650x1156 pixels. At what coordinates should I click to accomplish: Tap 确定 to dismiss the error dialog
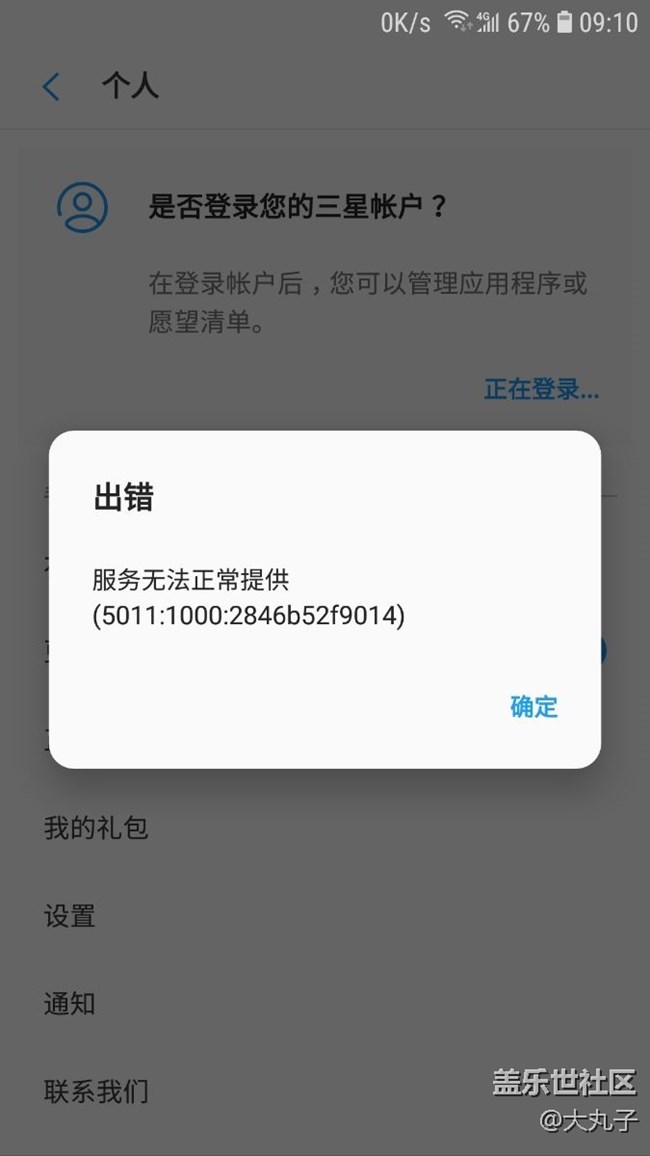coord(533,707)
